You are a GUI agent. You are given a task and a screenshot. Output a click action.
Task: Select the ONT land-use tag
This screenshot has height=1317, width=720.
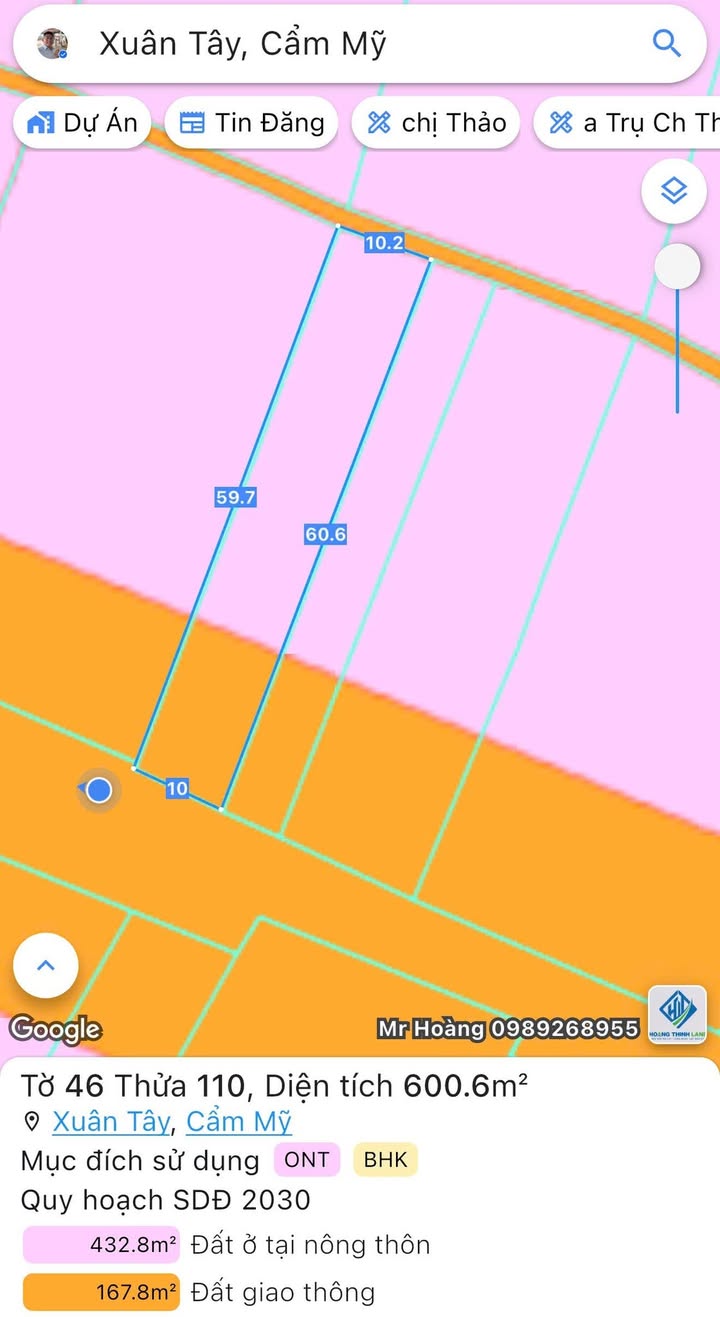point(306,1160)
